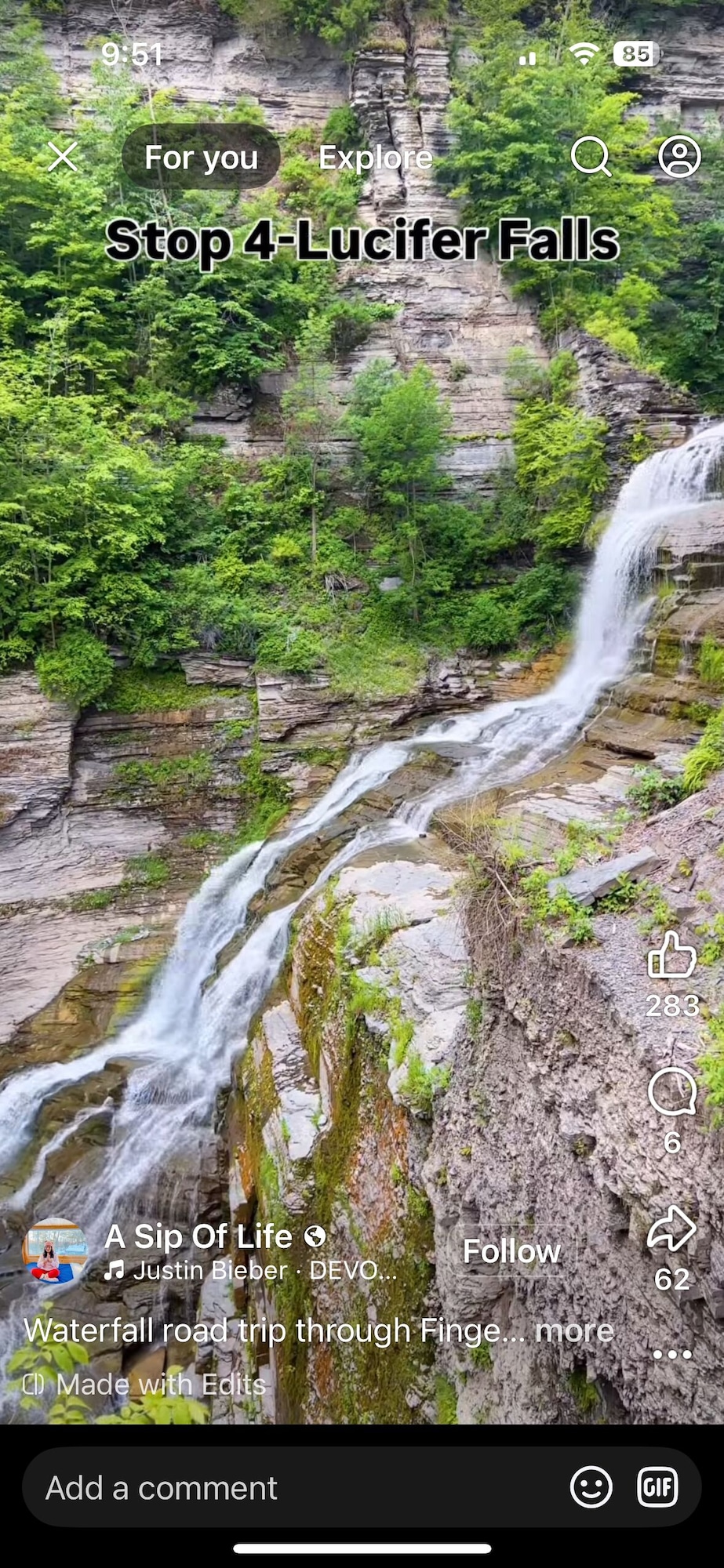Open the search magnifier
The image size is (724, 1568).
[x=591, y=157]
